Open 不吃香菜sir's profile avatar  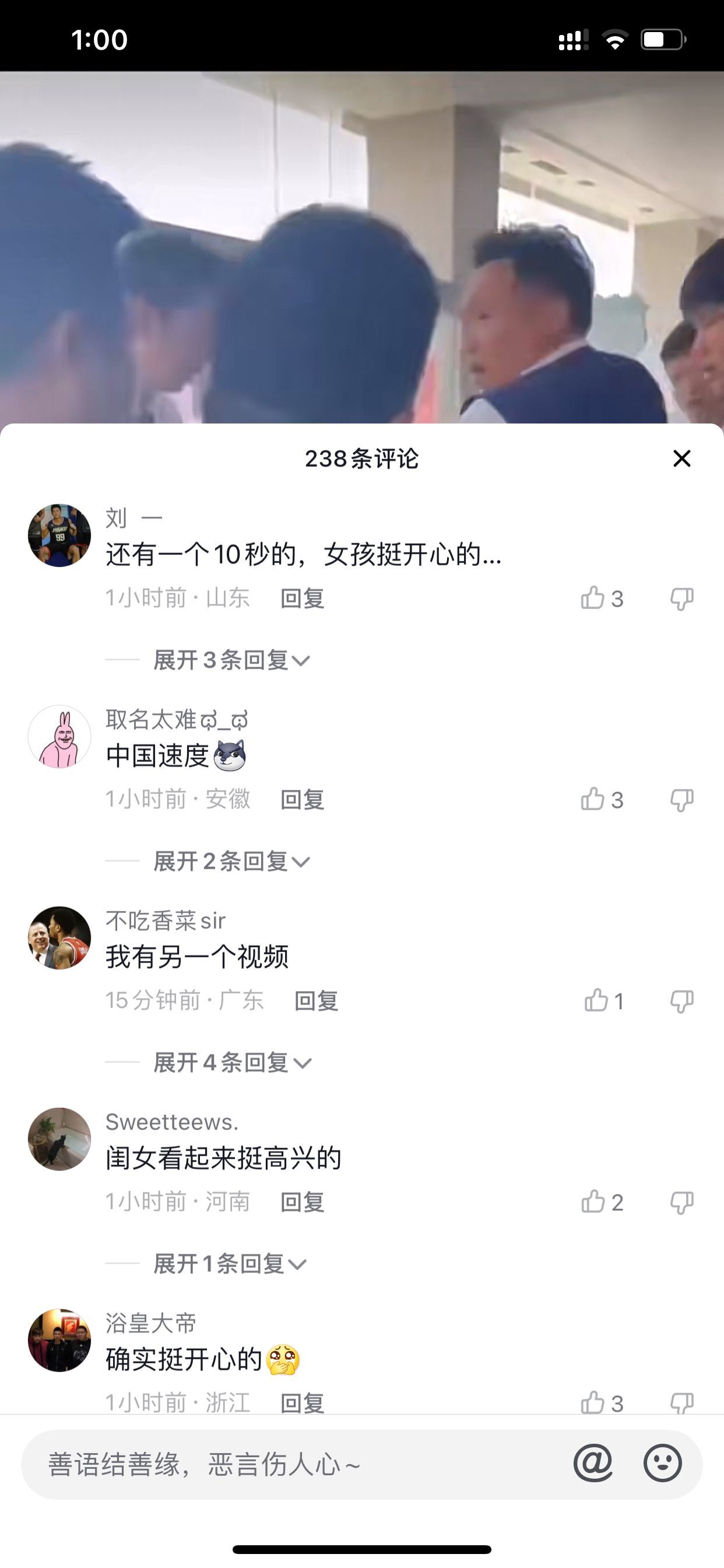59,937
